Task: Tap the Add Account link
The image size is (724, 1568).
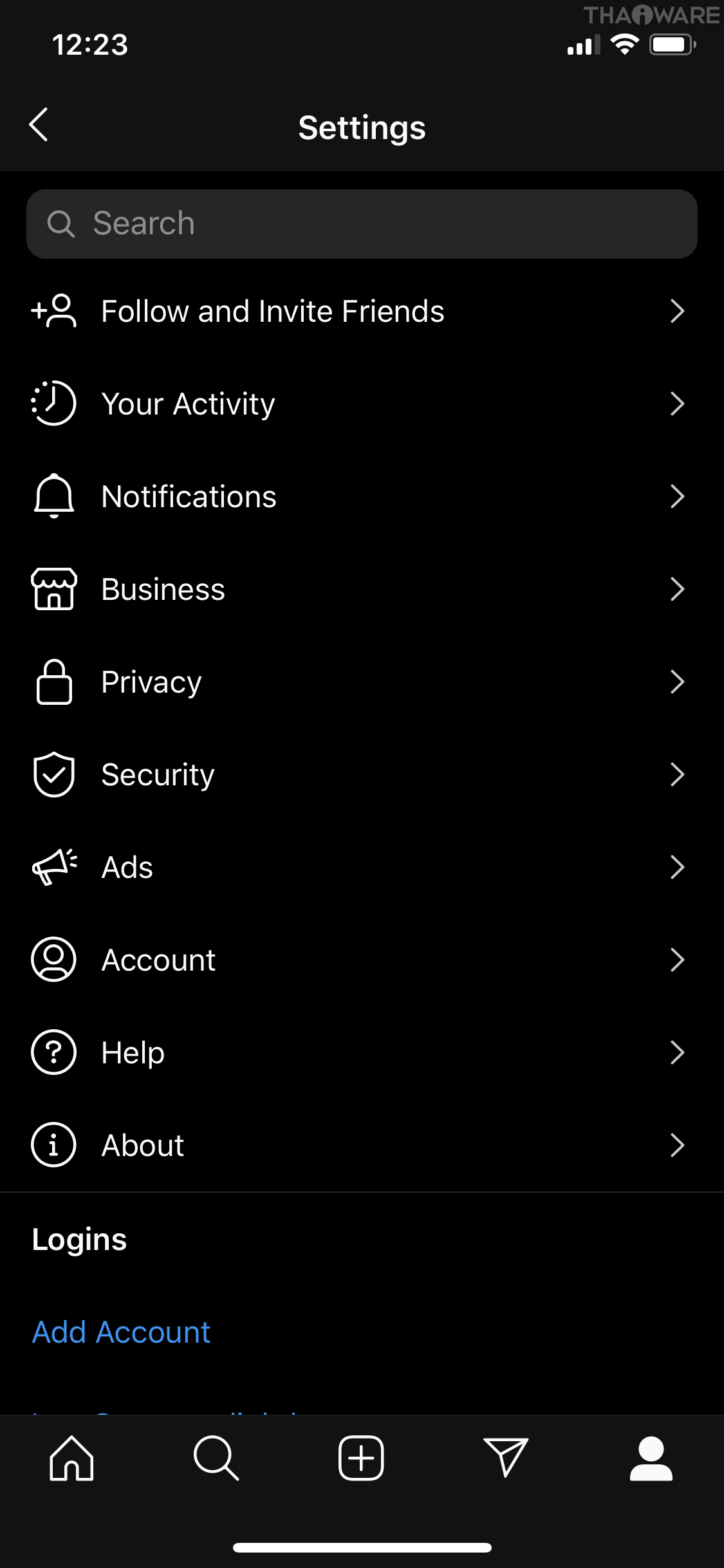Action: 121,1332
